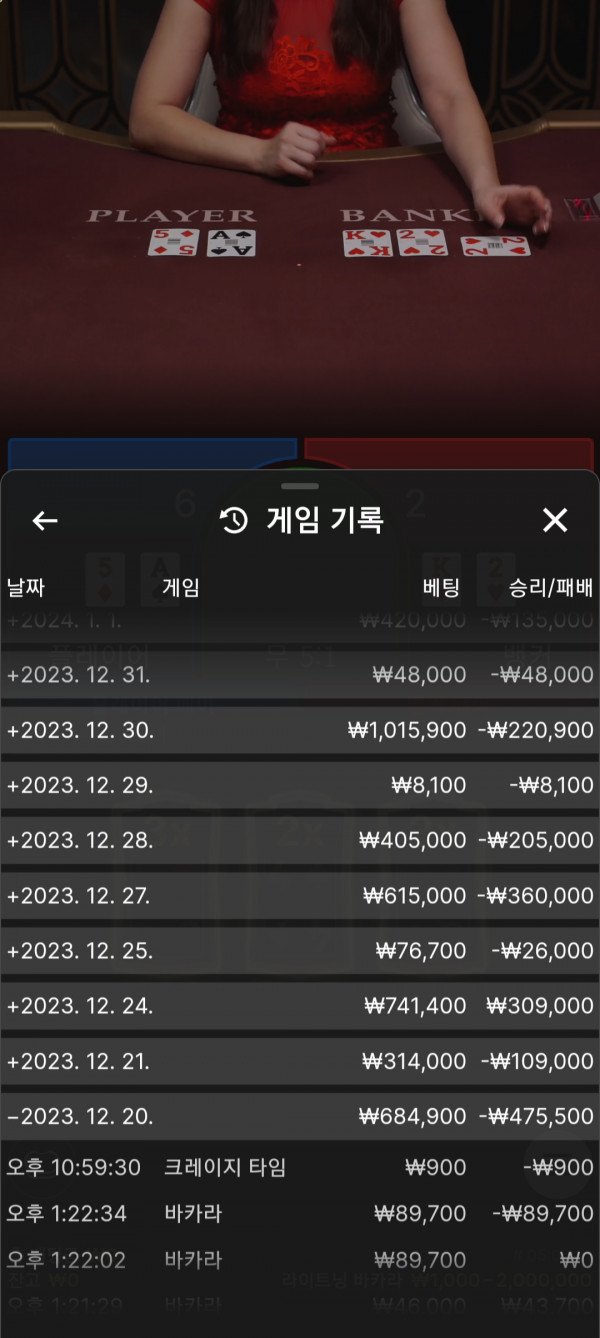Open the 크레이지 타임 round at 10:59:30

(300, 1167)
